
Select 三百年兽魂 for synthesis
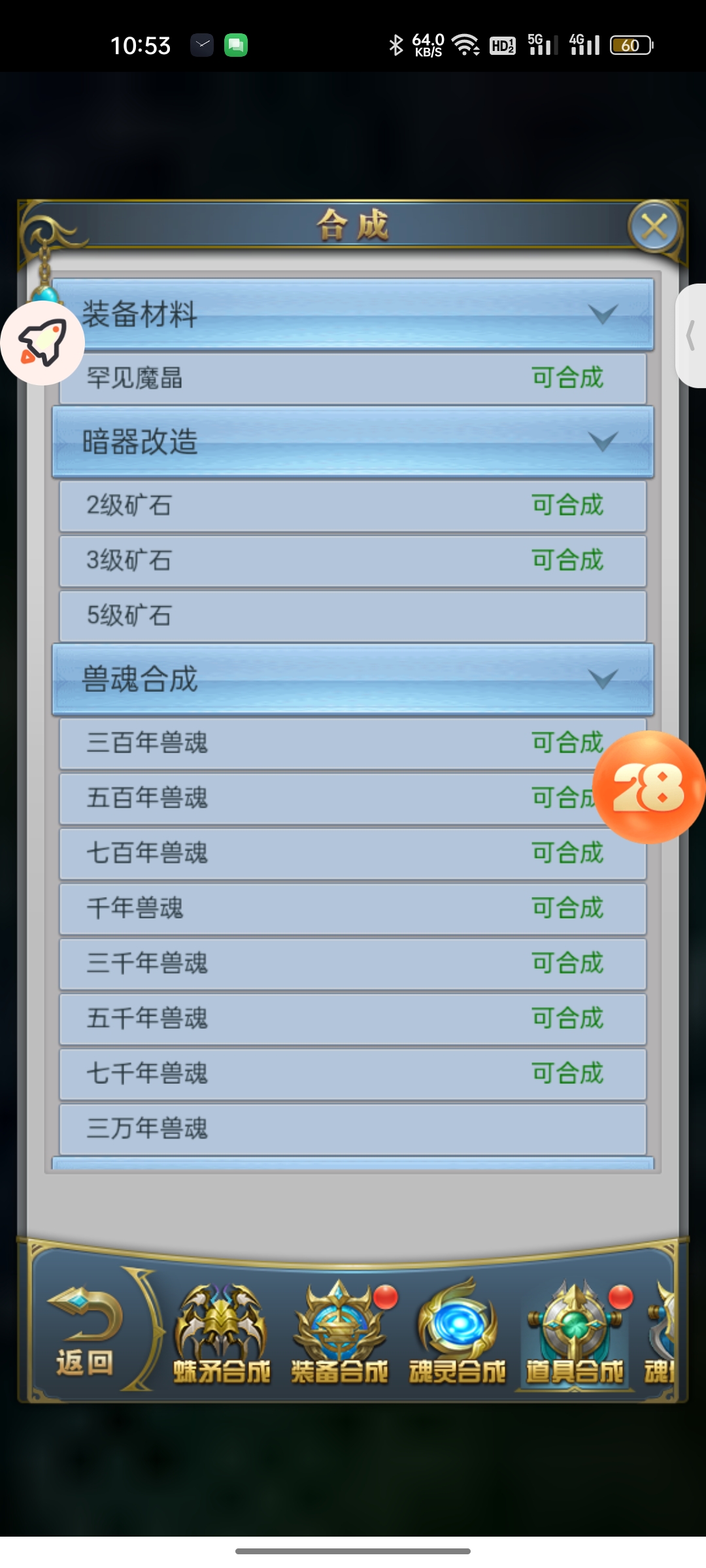coord(327,743)
